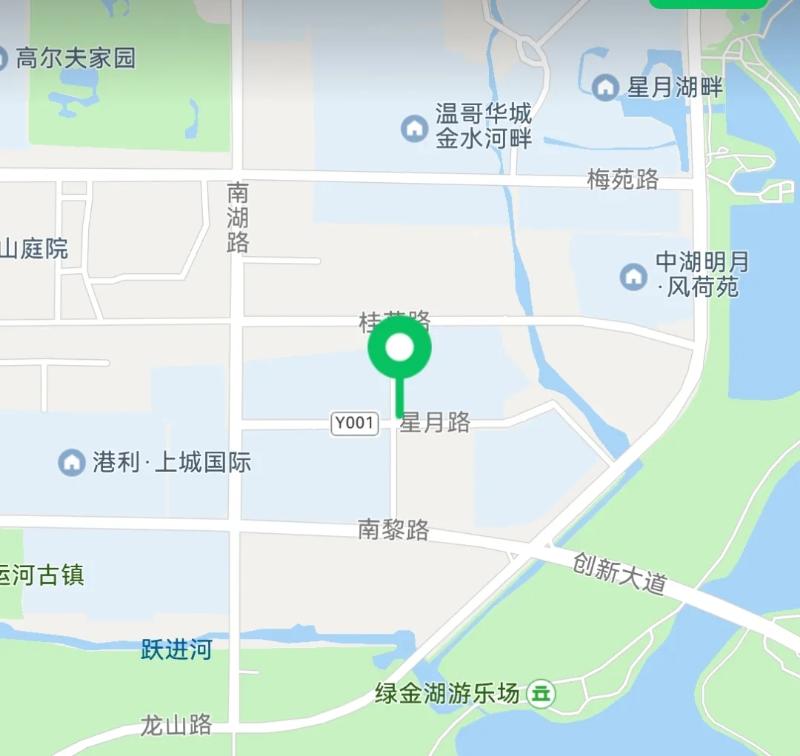Open the 星月湖畔 residence marker

[605, 87]
